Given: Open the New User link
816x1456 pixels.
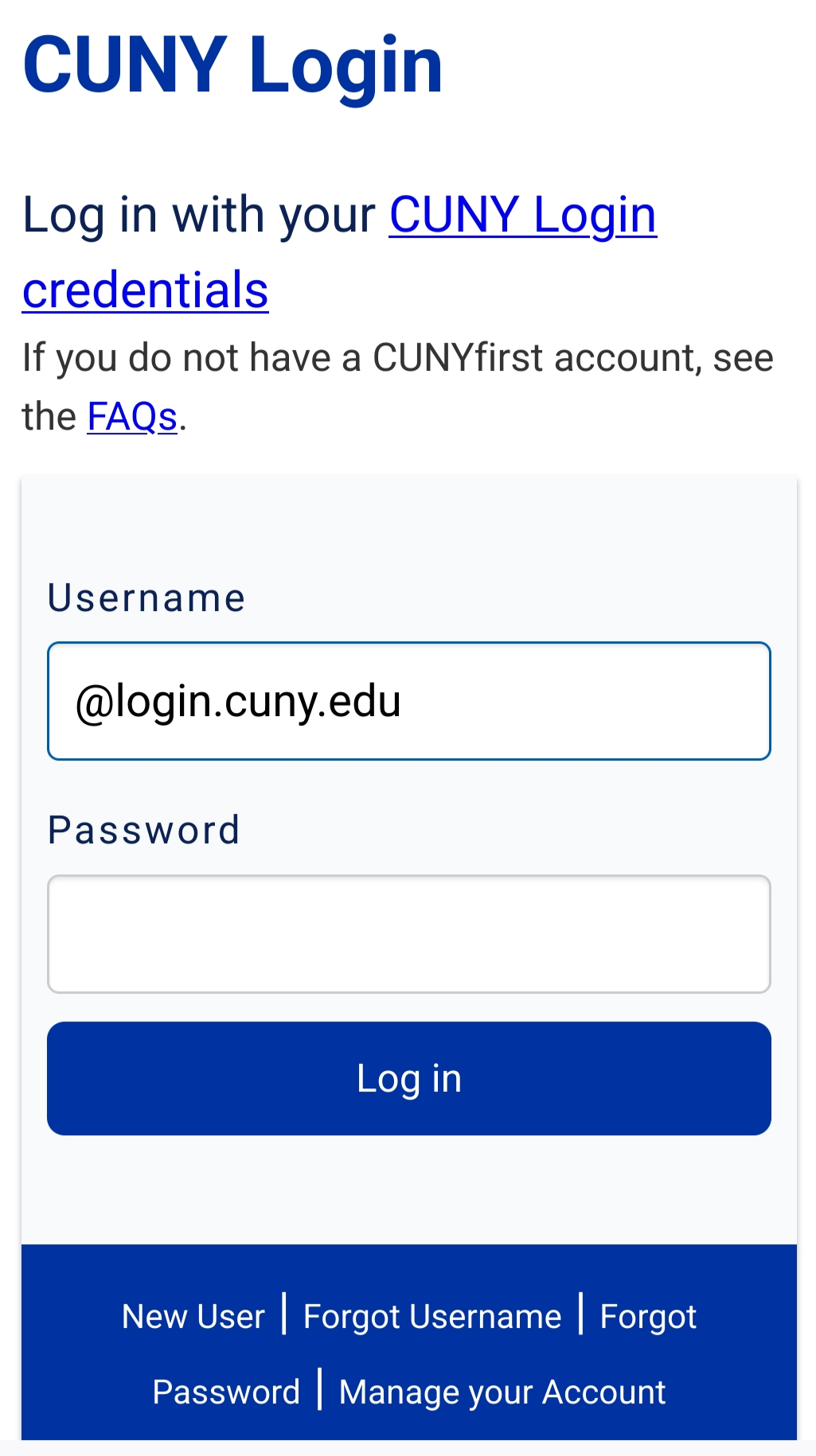Looking at the screenshot, I should click(193, 1317).
